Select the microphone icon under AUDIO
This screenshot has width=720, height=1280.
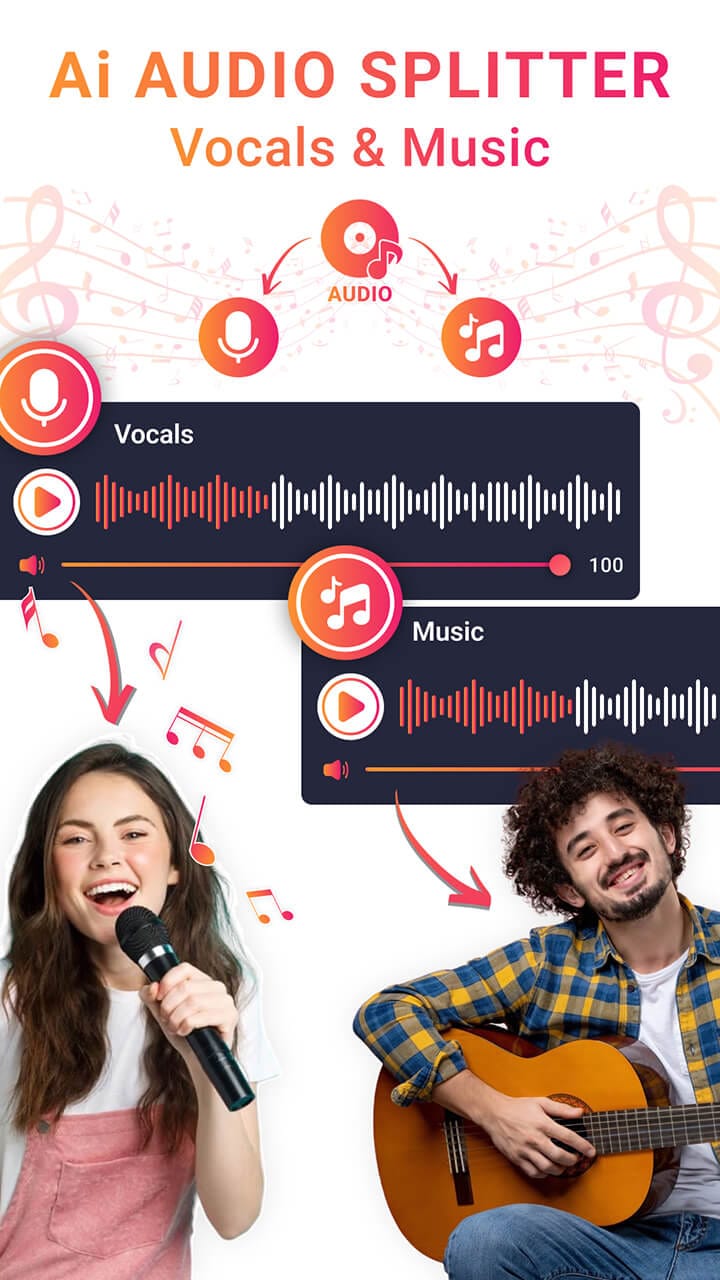[237, 336]
